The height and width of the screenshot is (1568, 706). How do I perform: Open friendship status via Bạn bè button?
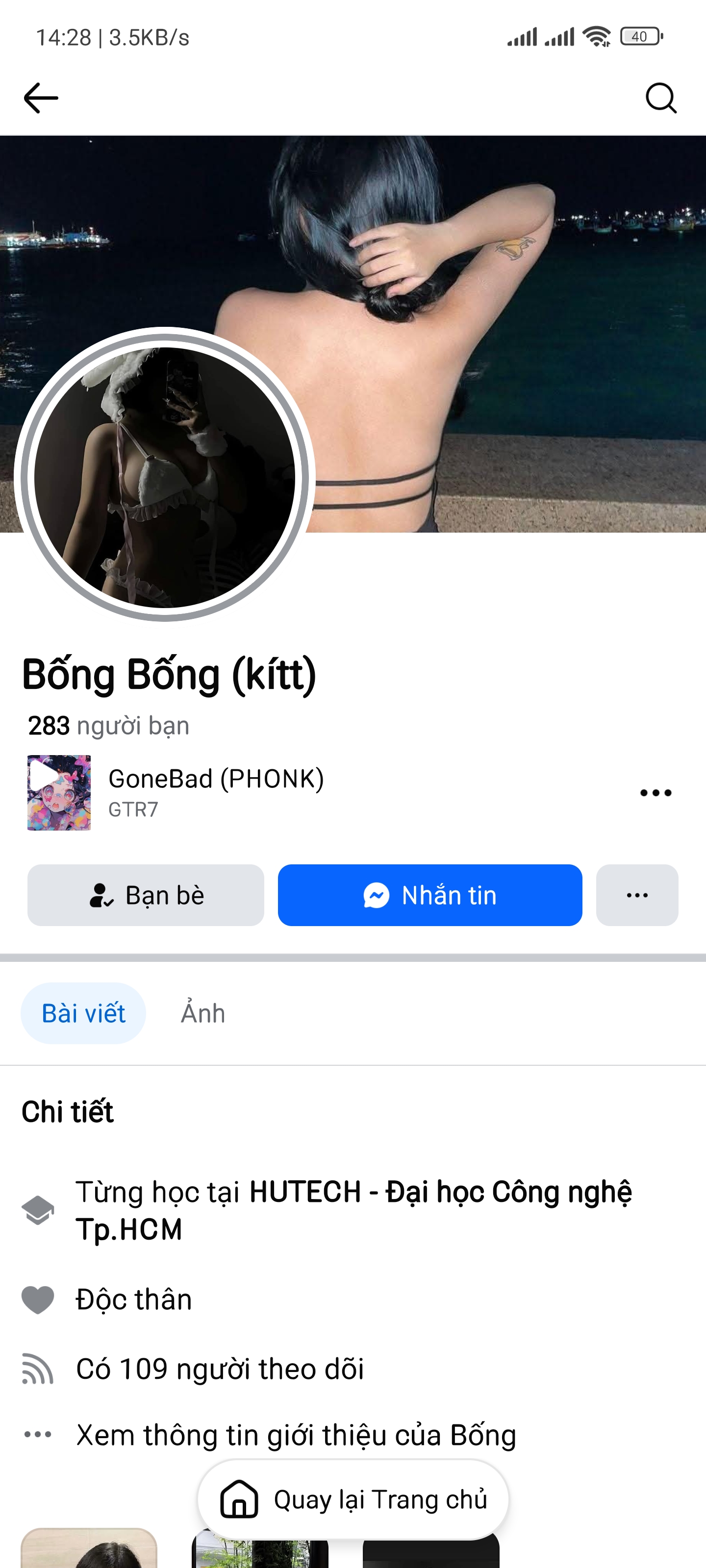click(x=146, y=895)
